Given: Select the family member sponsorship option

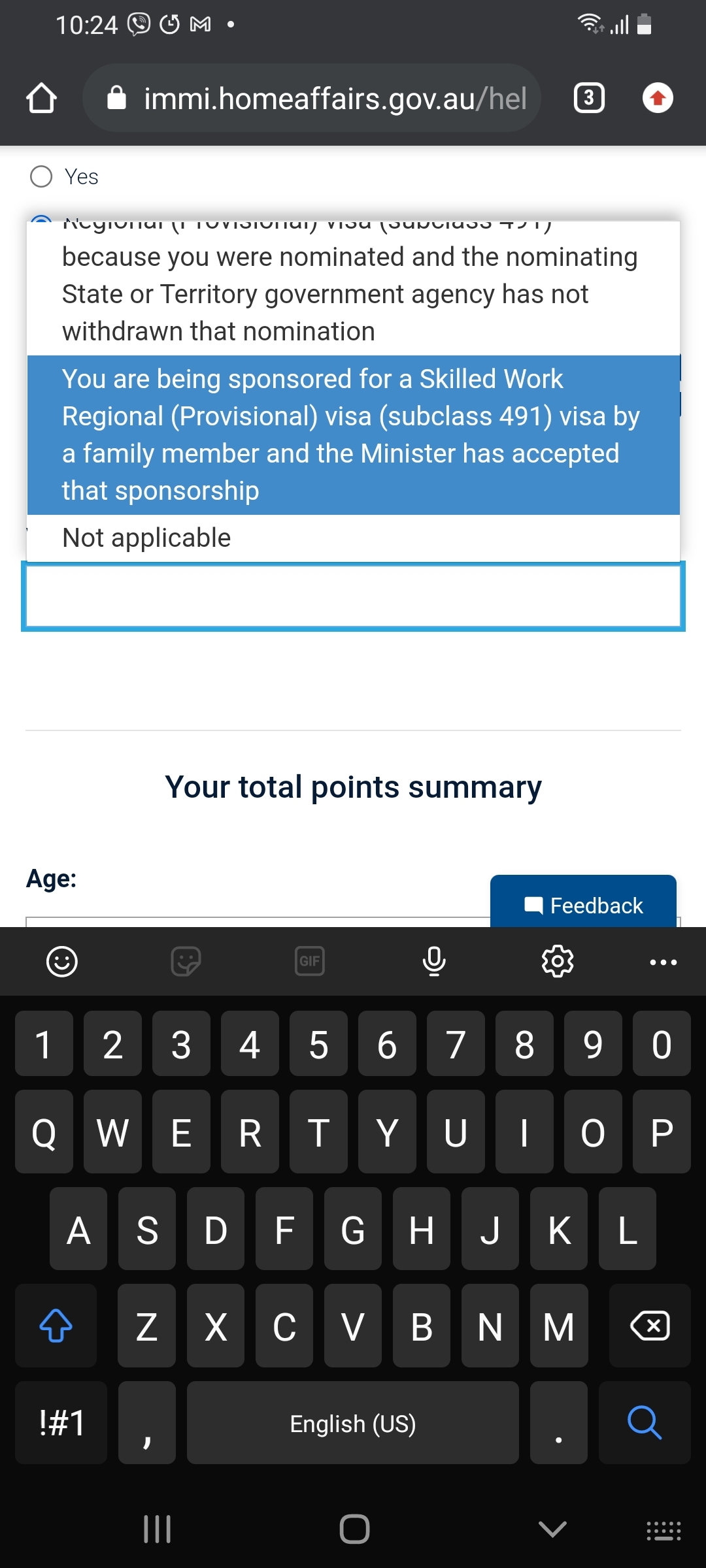Looking at the screenshot, I should pos(353,434).
